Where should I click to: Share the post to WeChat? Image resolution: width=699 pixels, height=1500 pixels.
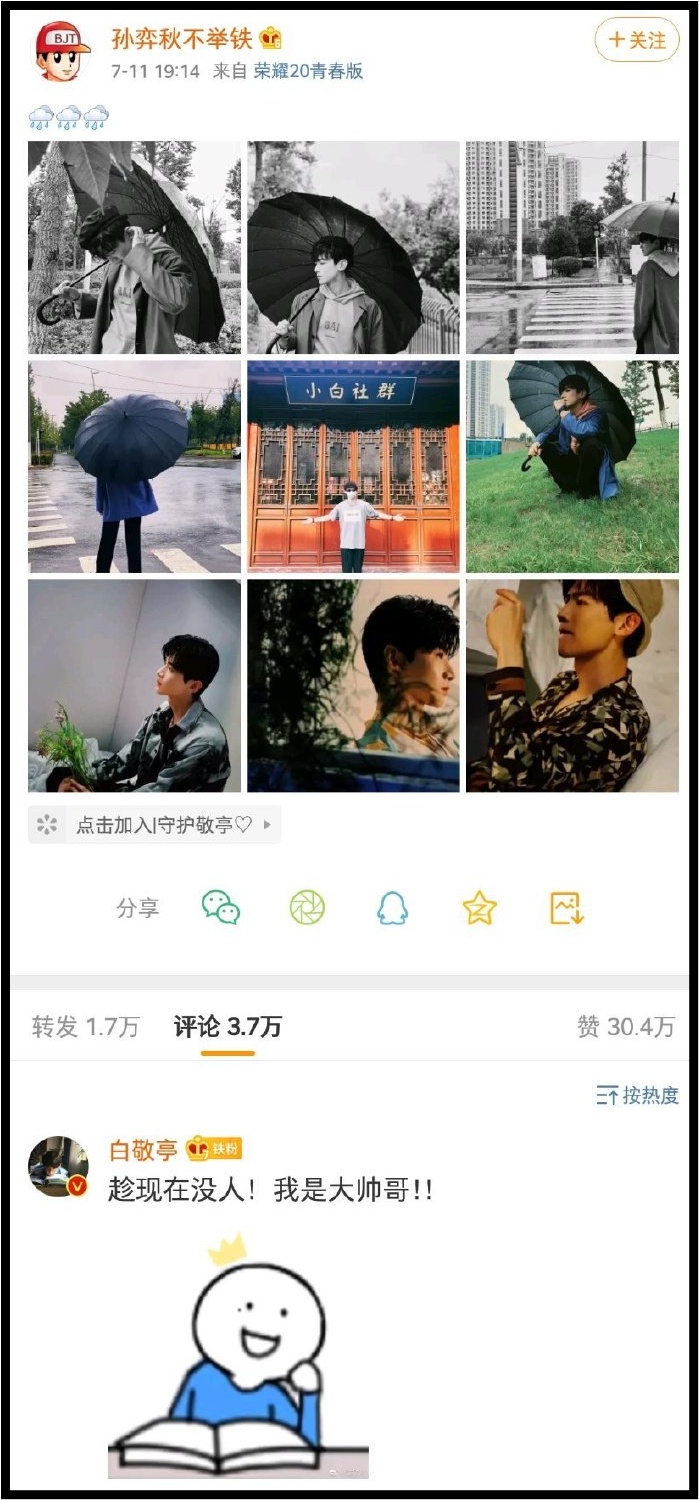click(x=221, y=907)
